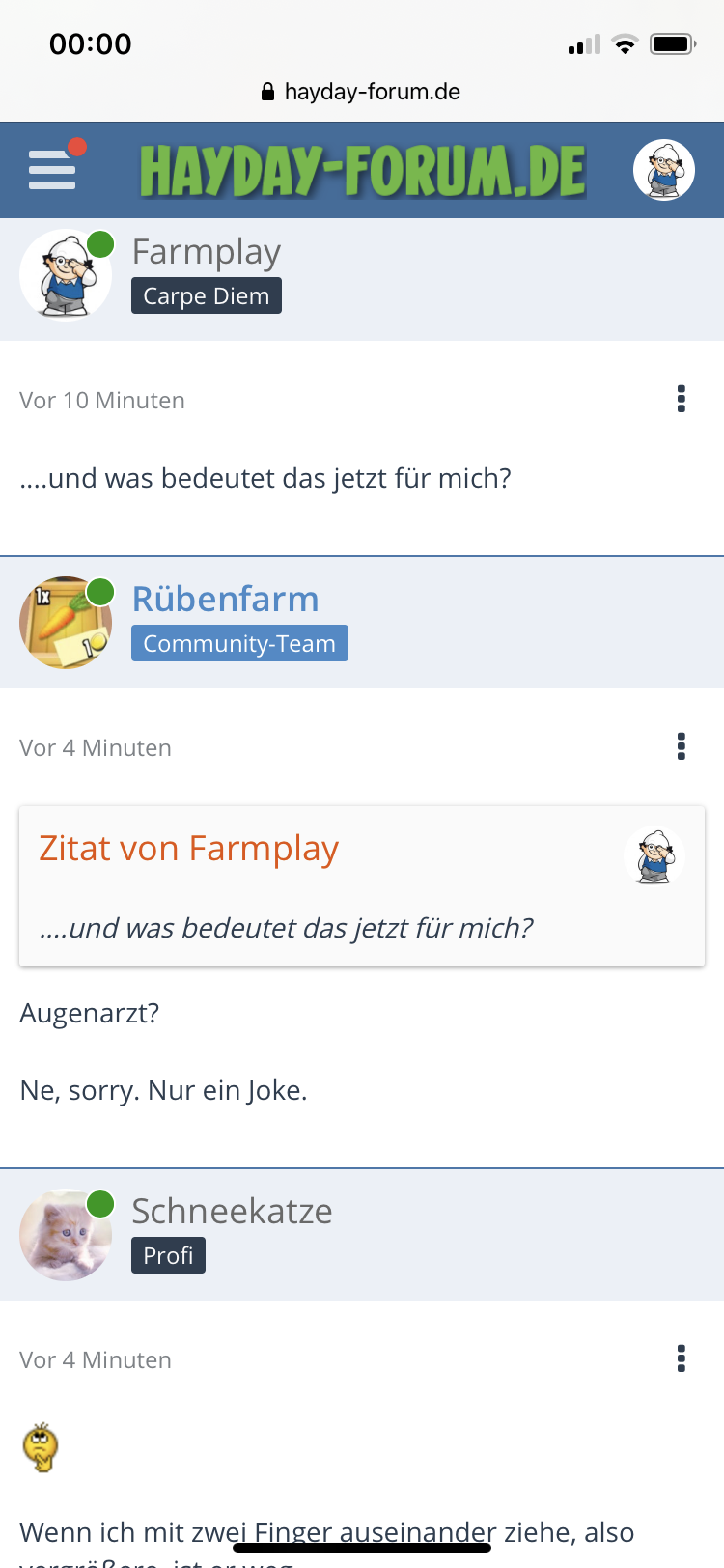The height and width of the screenshot is (1568, 724).
Task: Tap Farmplay's avatar beside the post header
Action: [x=65, y=275]
